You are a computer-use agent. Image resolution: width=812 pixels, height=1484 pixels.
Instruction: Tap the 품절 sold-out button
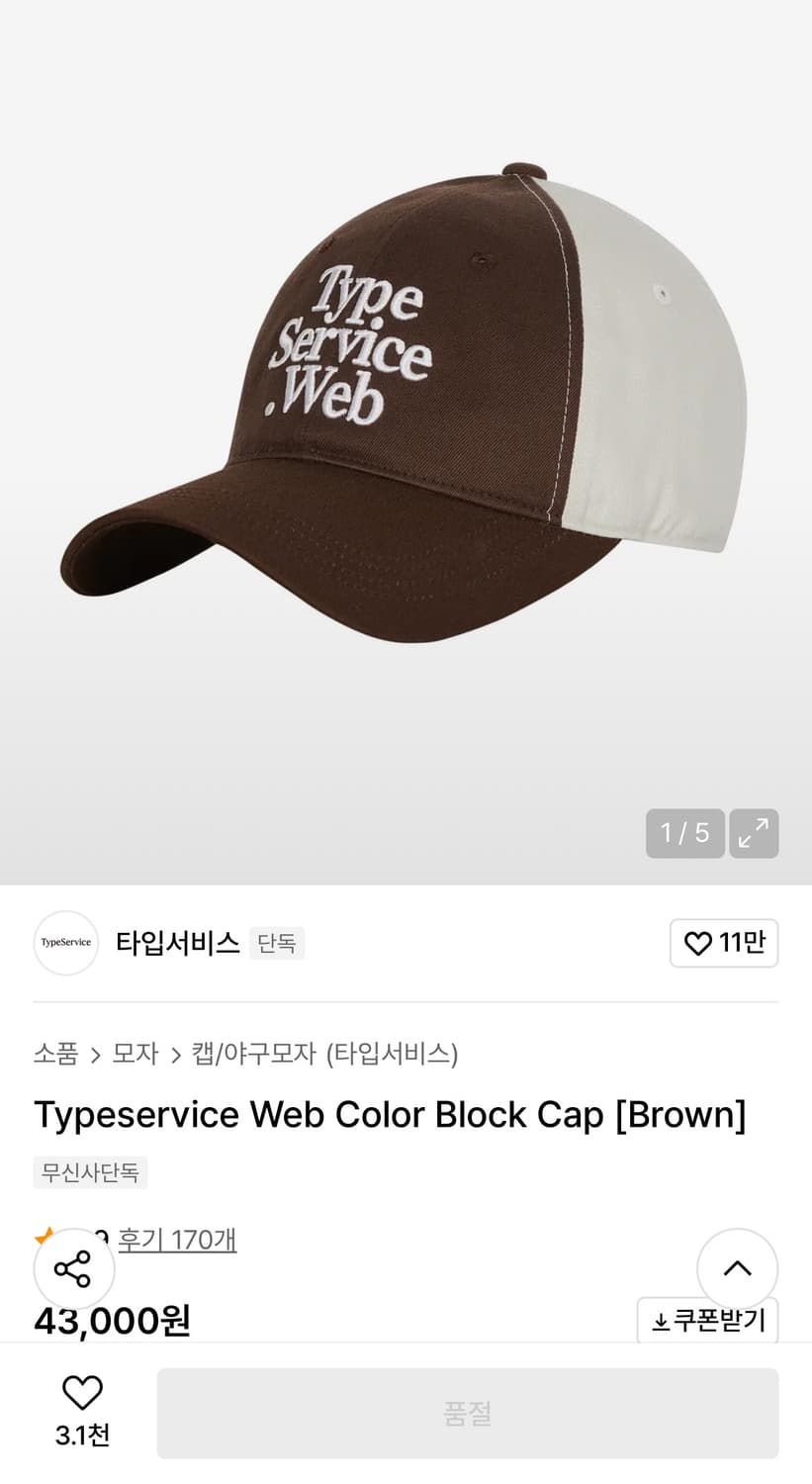[469, 1413]
